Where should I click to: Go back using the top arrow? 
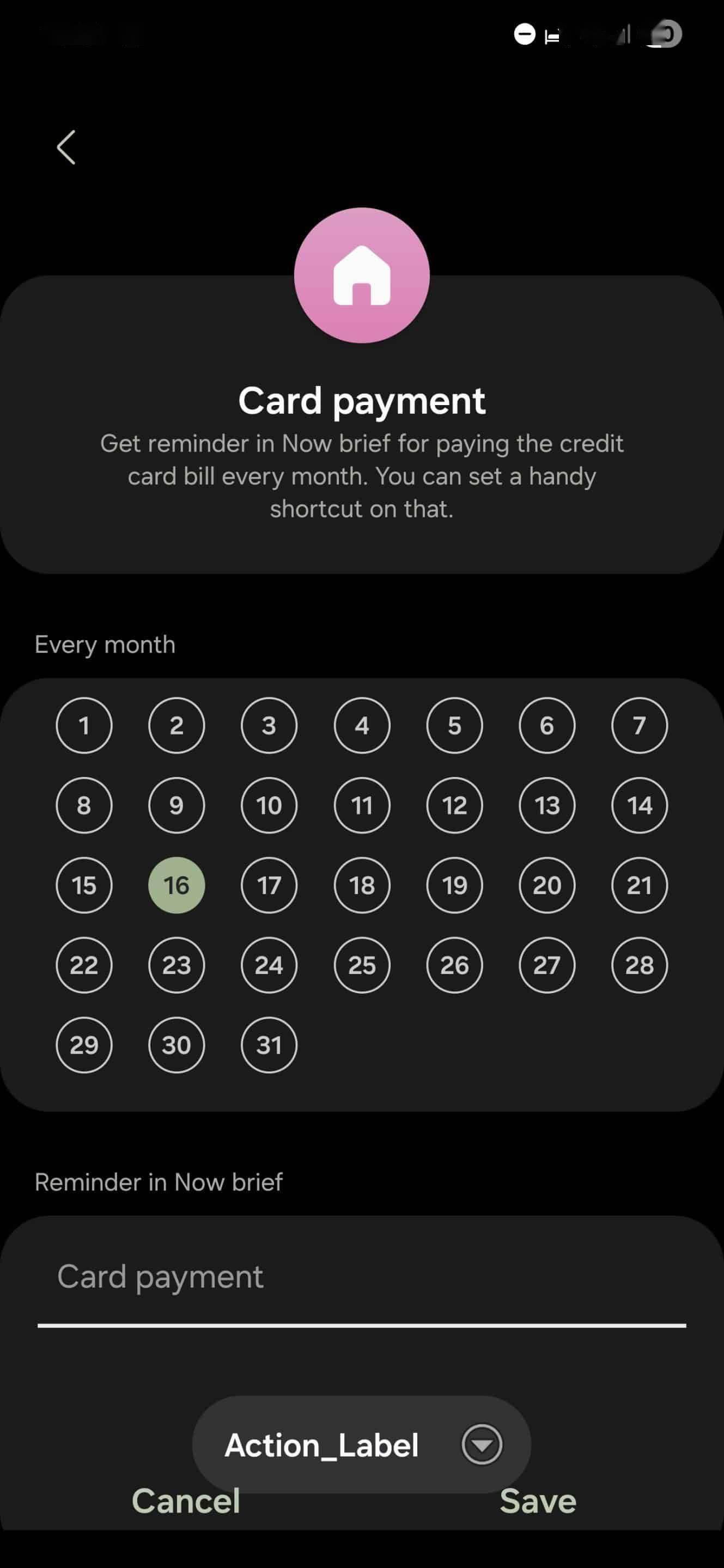click(x=66, y=148)
